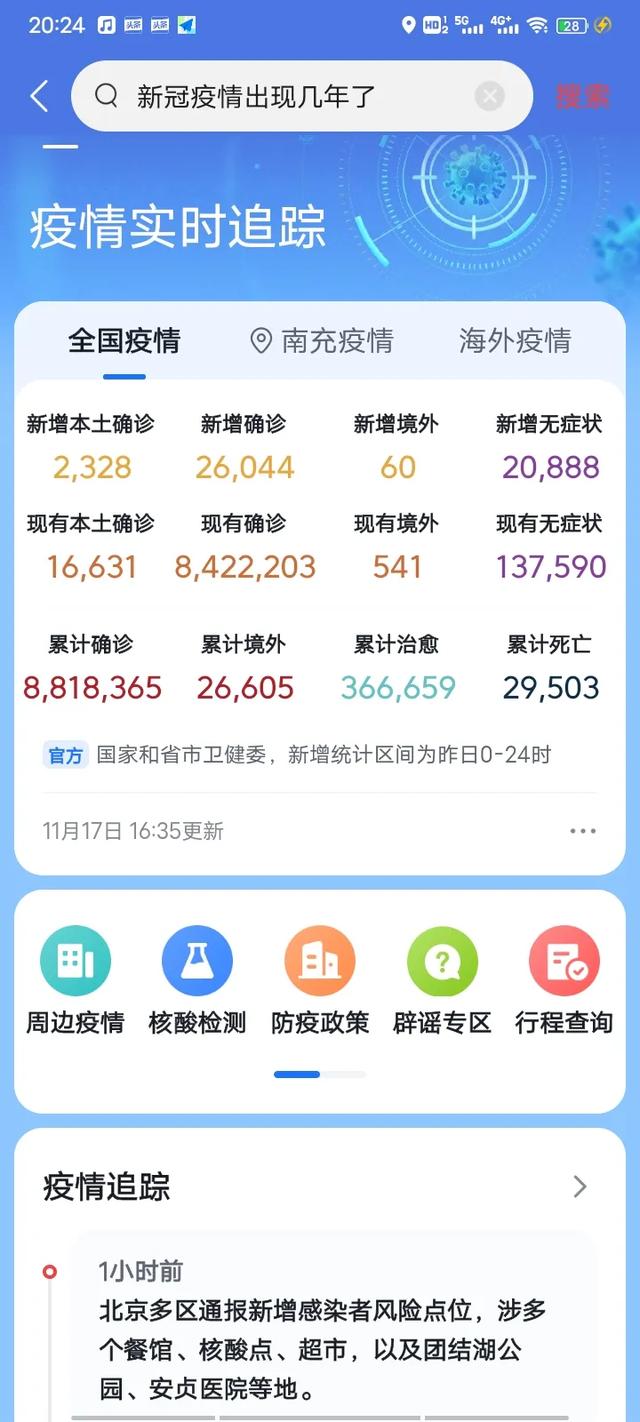Open the 辟谣专区 rumor section
Image resolution: width=640 pixels, height=1422 pixels.
(x=442, y=980)
